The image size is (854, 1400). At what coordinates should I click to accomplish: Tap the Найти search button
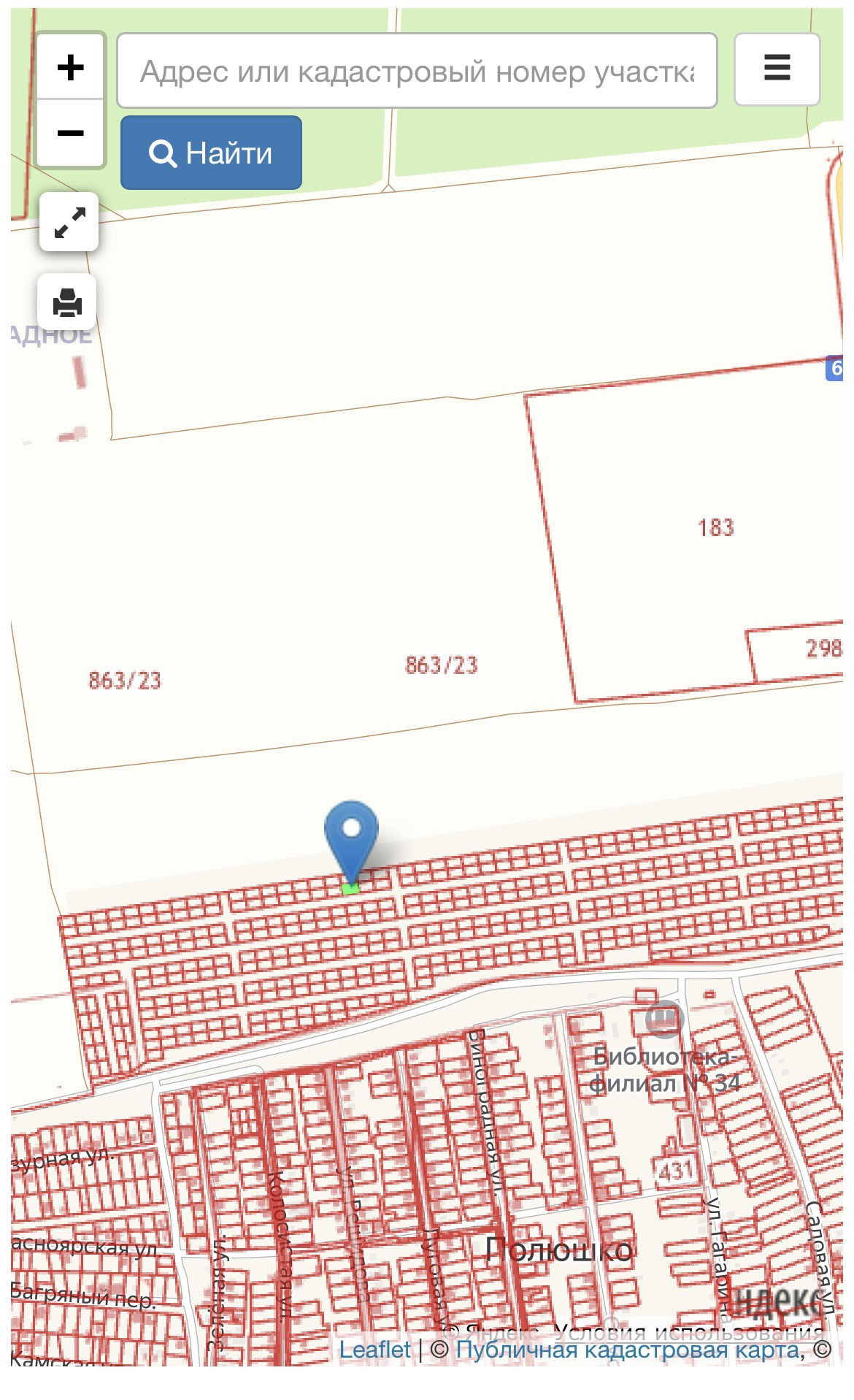click(x=211, y=153)
